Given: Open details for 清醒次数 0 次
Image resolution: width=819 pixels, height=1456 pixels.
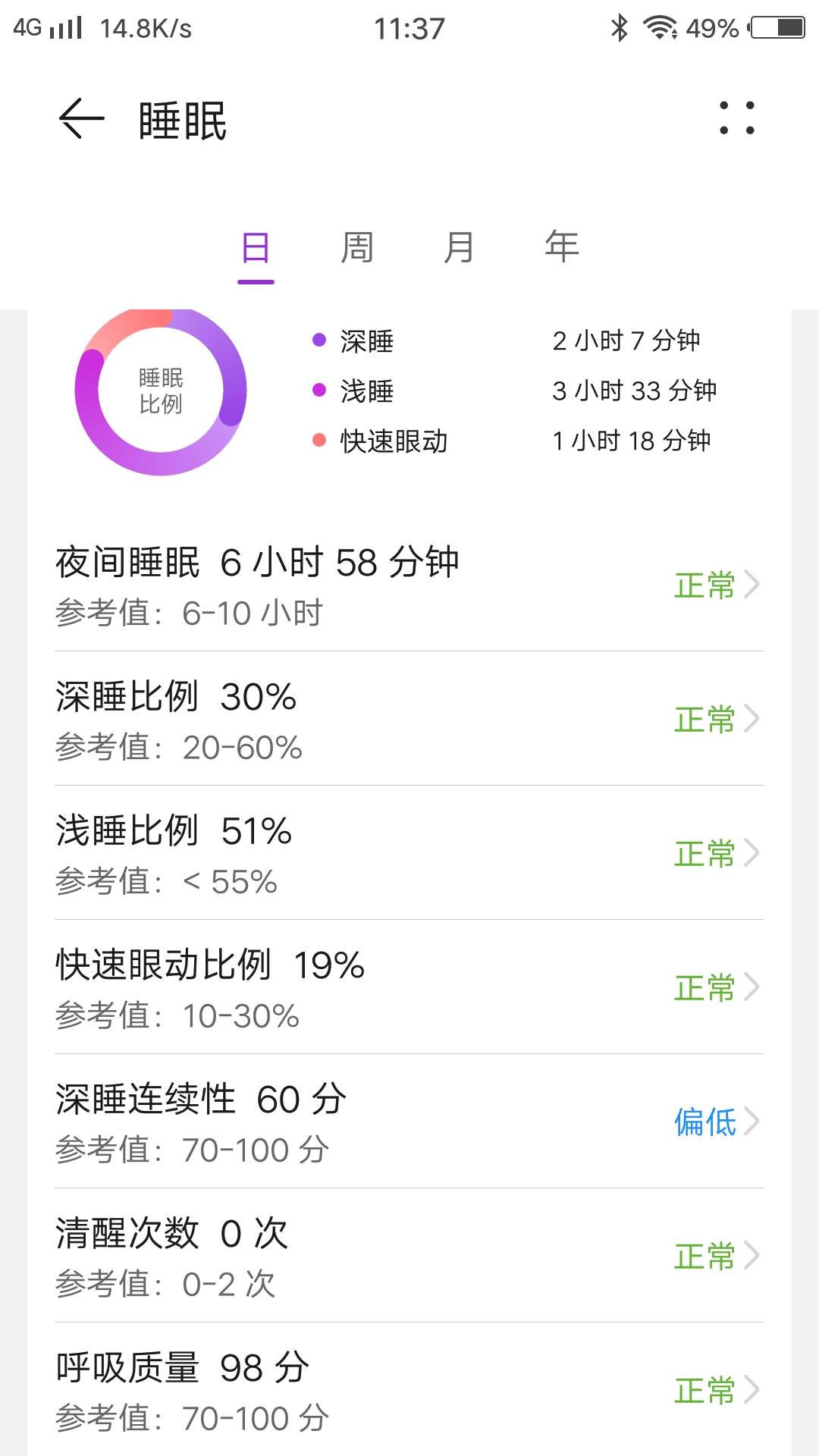Looking at the screenshot, I should (409, 1255).
